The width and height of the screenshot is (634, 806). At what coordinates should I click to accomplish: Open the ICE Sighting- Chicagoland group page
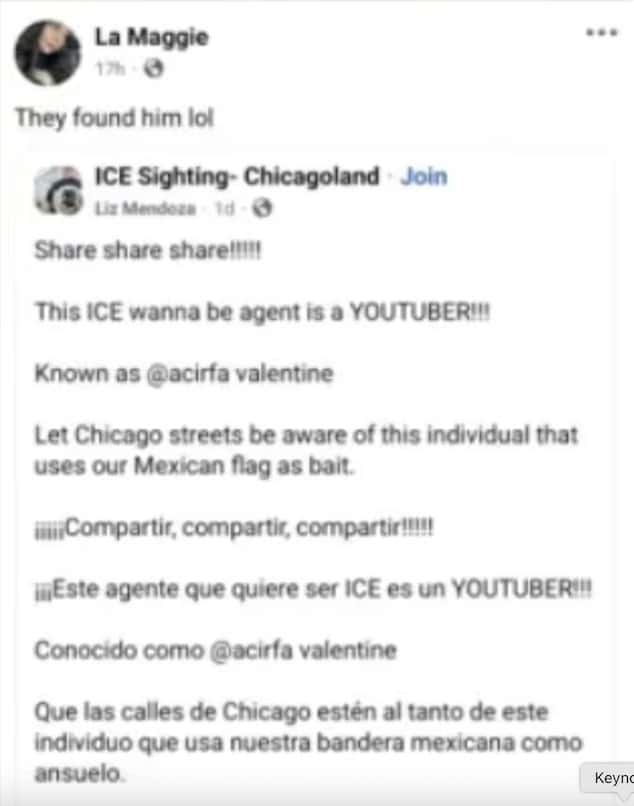(x=237, y=177)
